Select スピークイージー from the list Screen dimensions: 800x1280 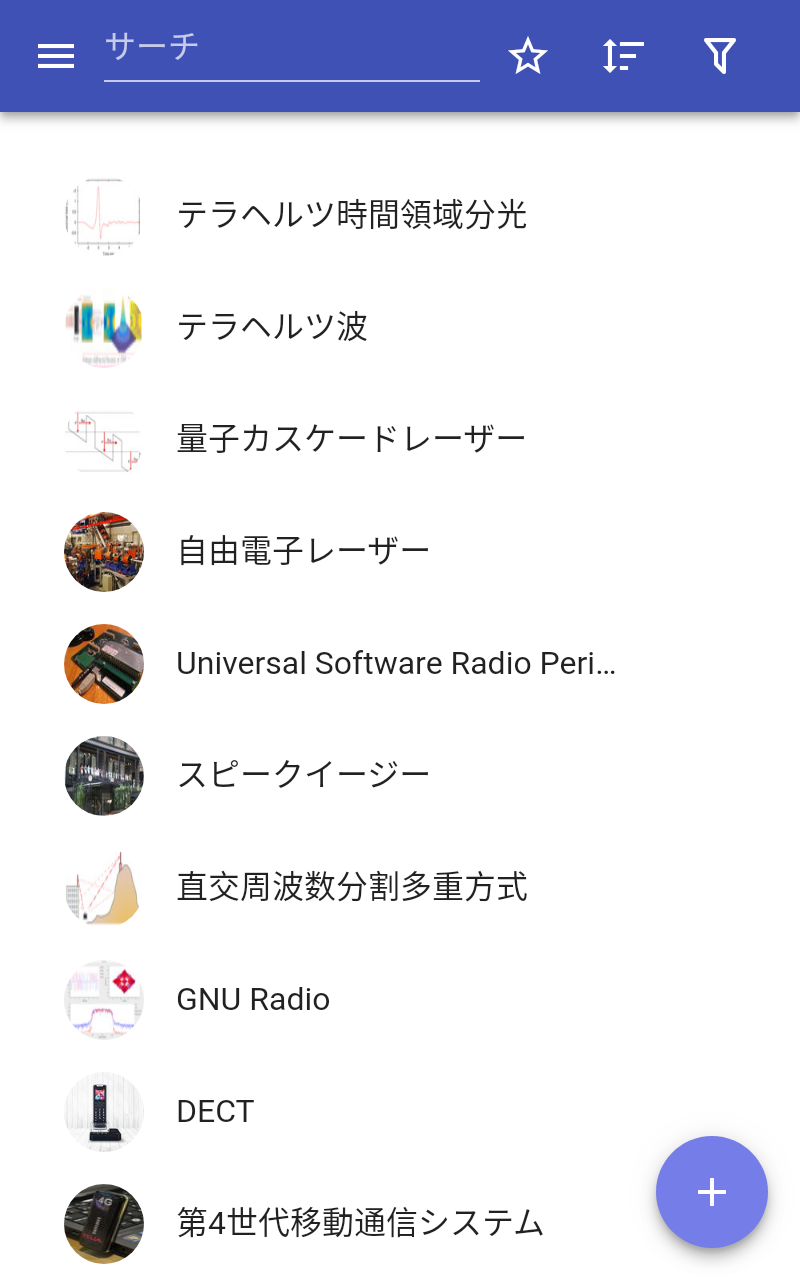click(x=400, y=775)
